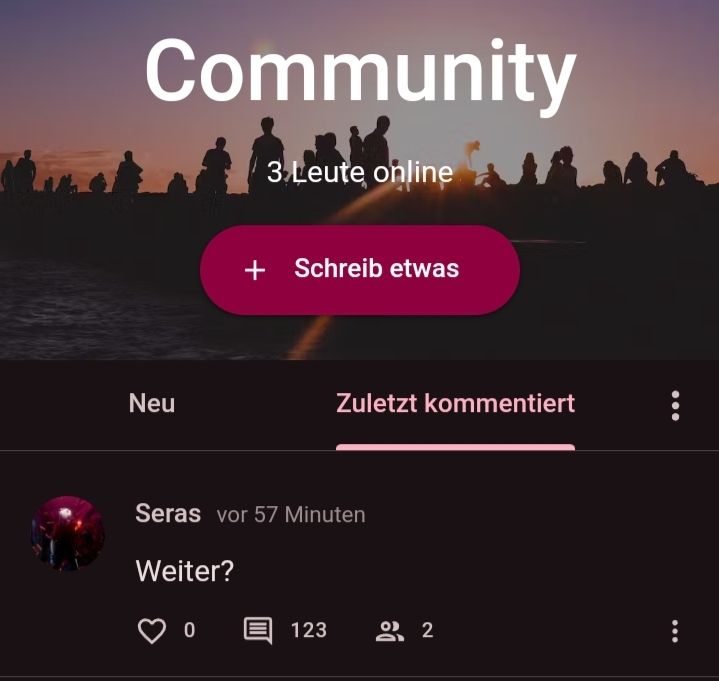
Task: Open the post Weiter? by Seras
Action: [x=185, y=572]
